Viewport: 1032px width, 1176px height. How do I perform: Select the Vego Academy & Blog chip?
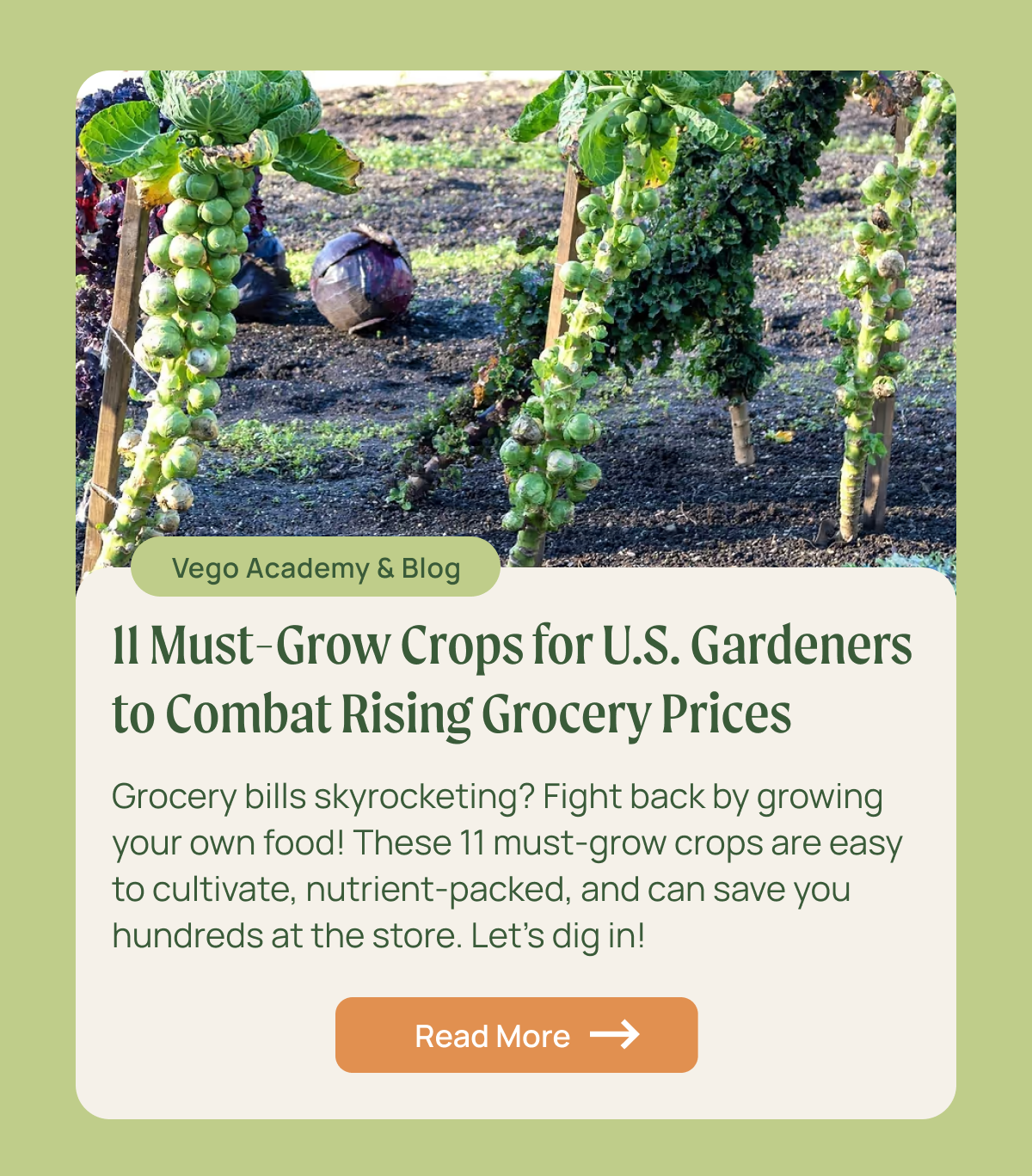pyautogui.click(x=316, y=568)
